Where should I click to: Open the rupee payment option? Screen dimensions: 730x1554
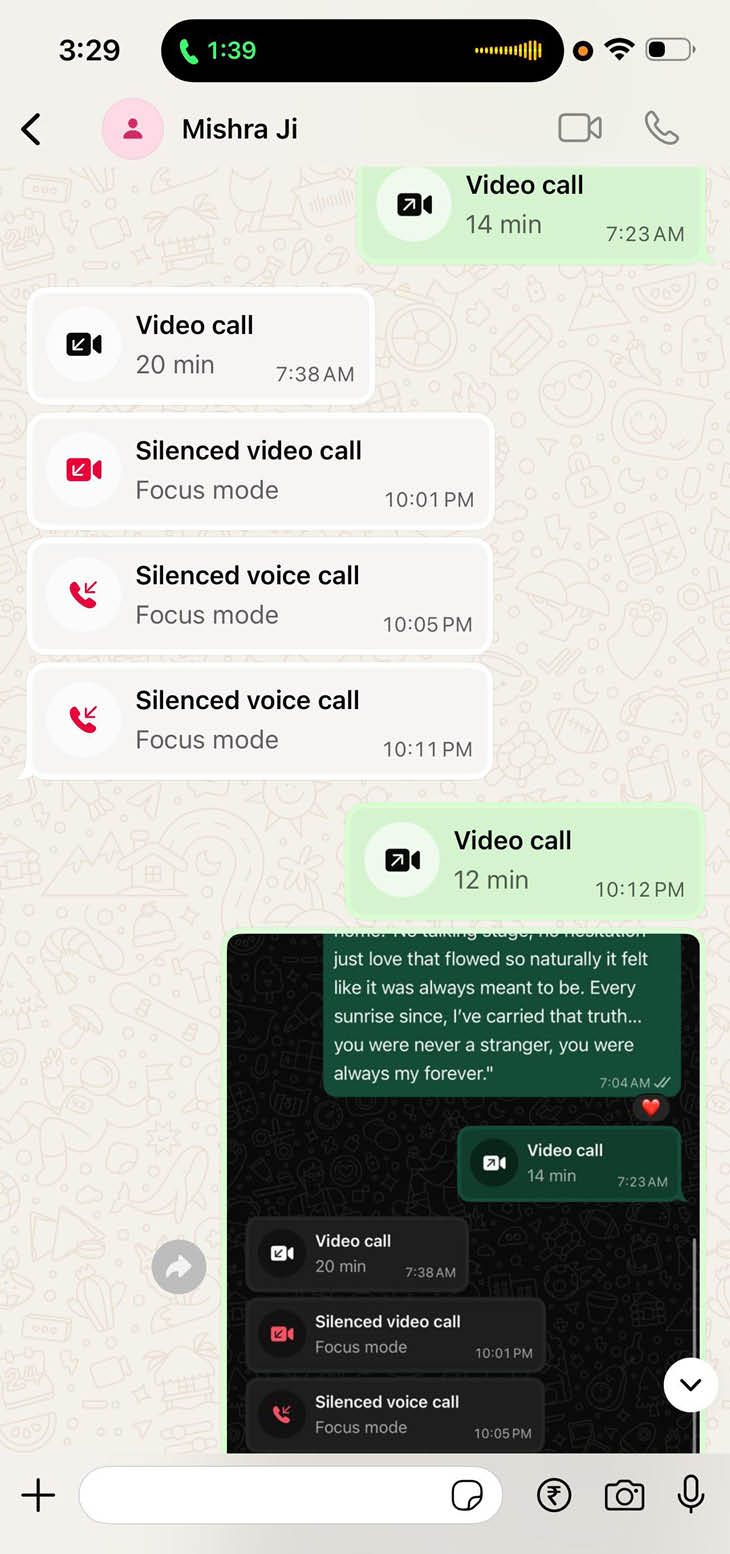pos(554,1496)
